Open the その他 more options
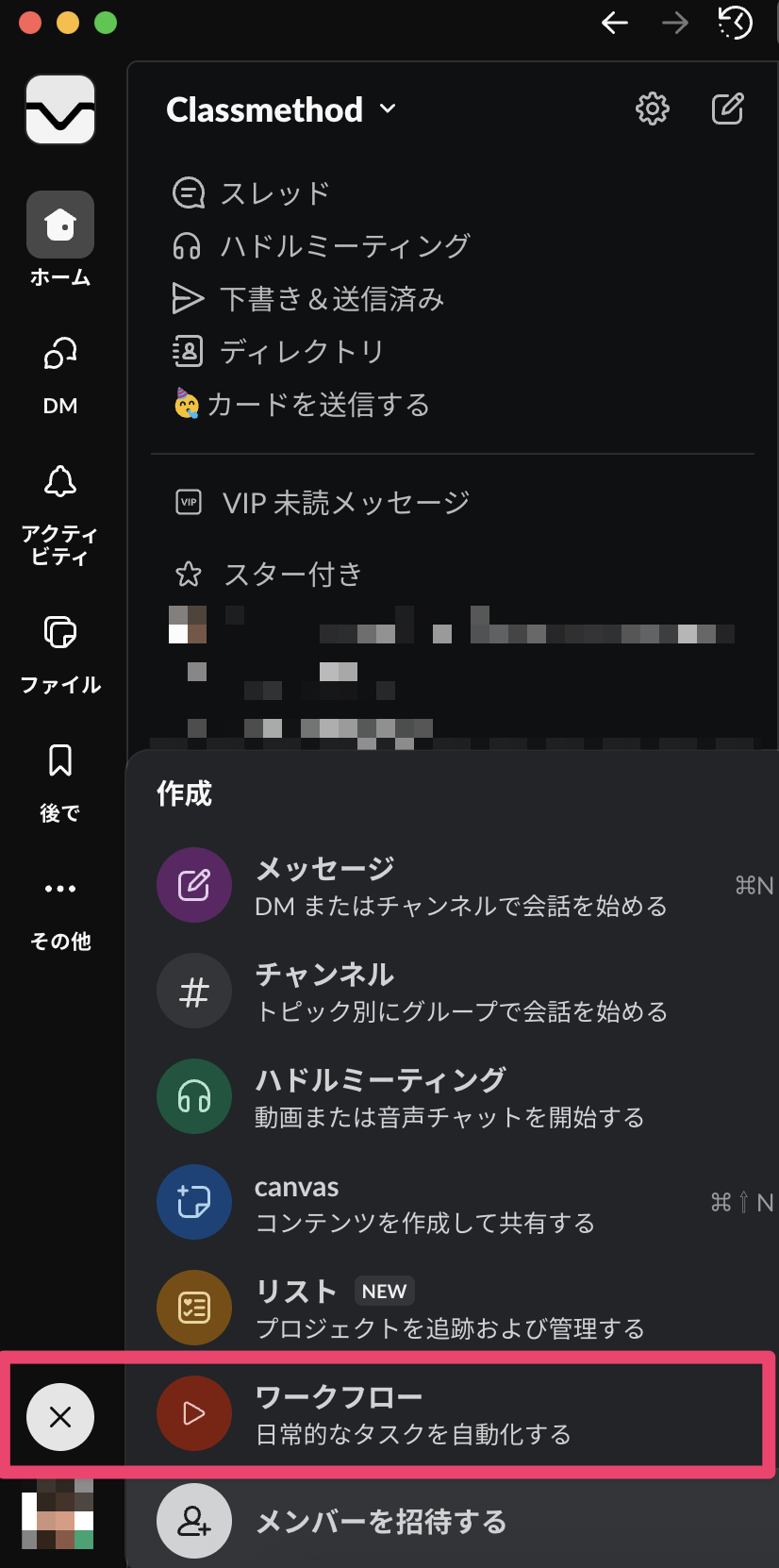 point(60,909)
